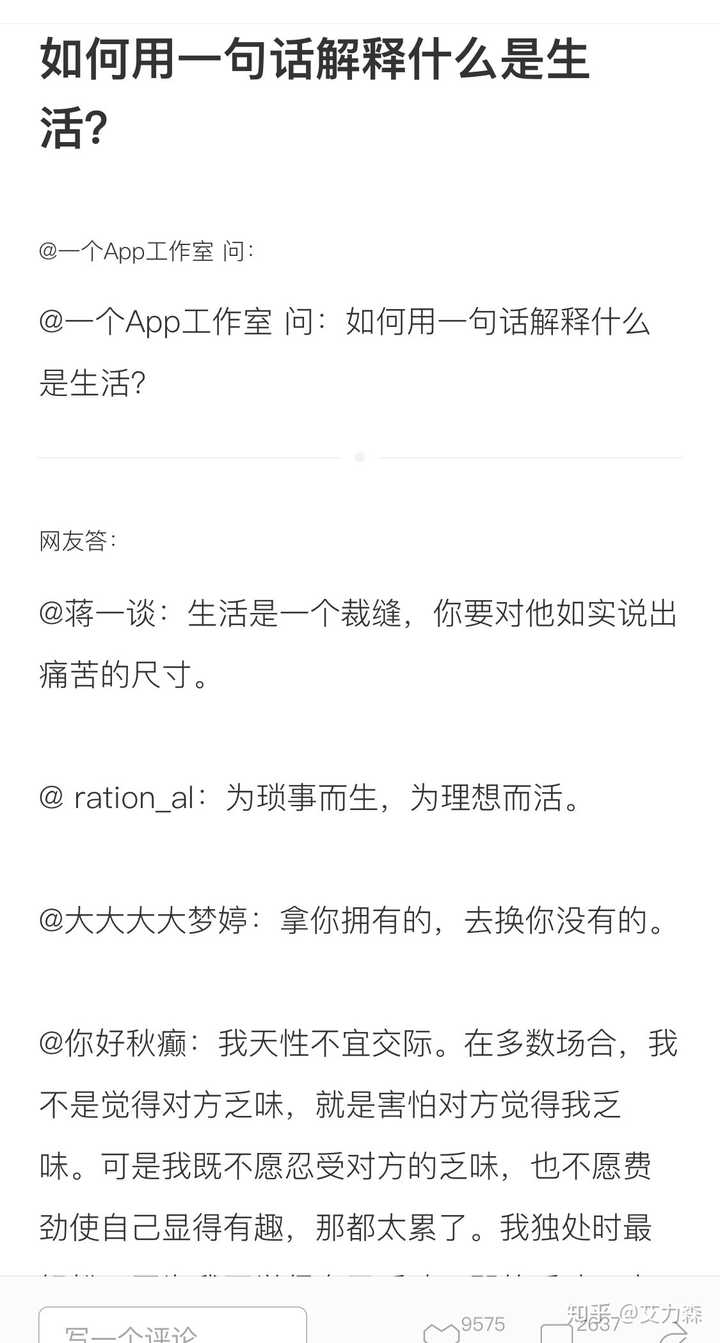The image size is (720, 1343).
Task: Like the article with 9575 likes
Action: coord(441,1333)
